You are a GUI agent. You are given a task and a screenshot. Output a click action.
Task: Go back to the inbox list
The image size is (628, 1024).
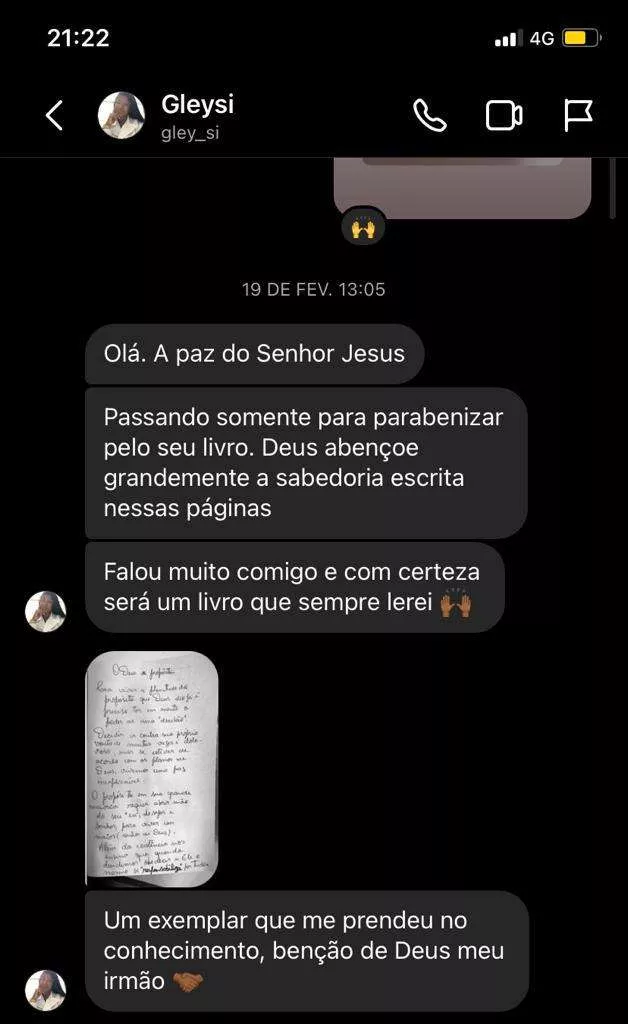point(54,116)
